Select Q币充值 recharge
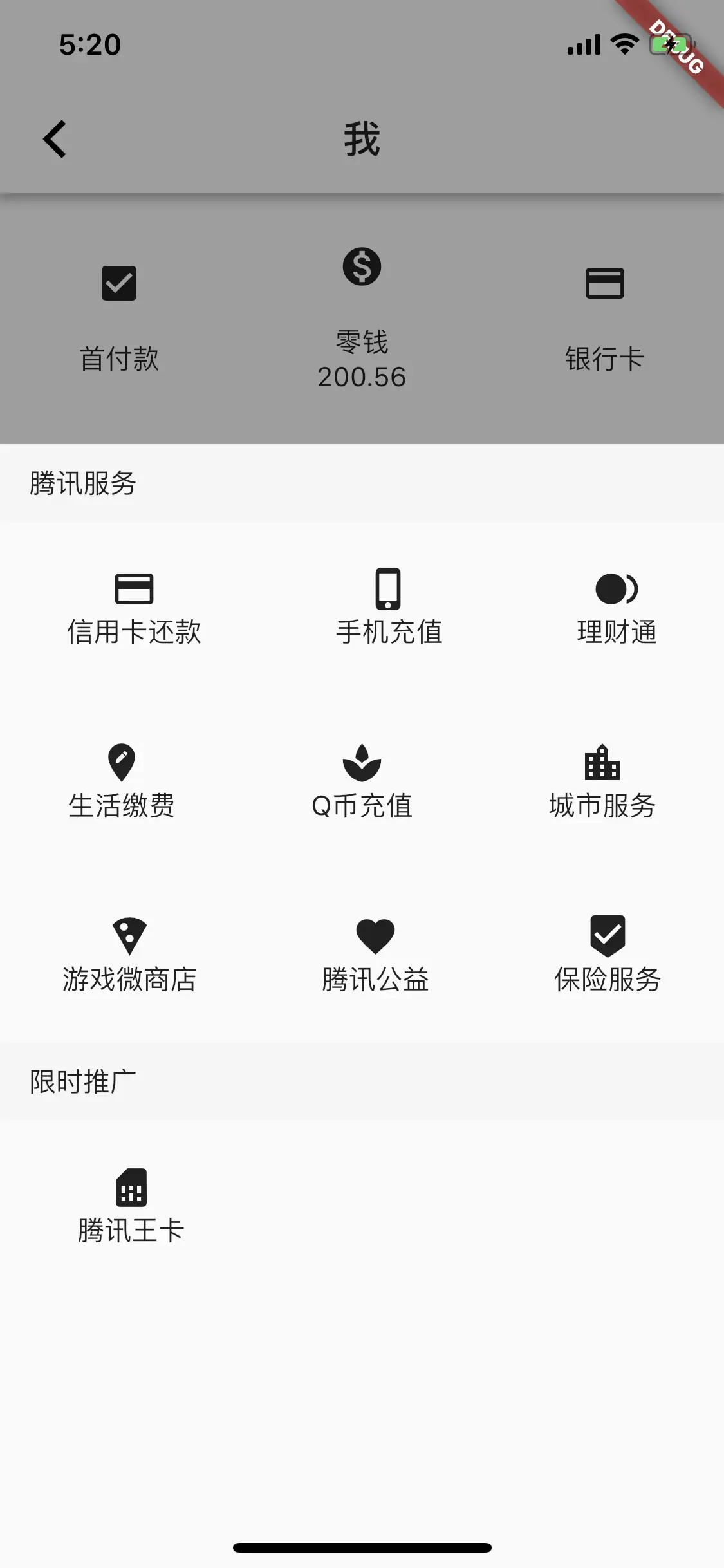 pos(362,783)
